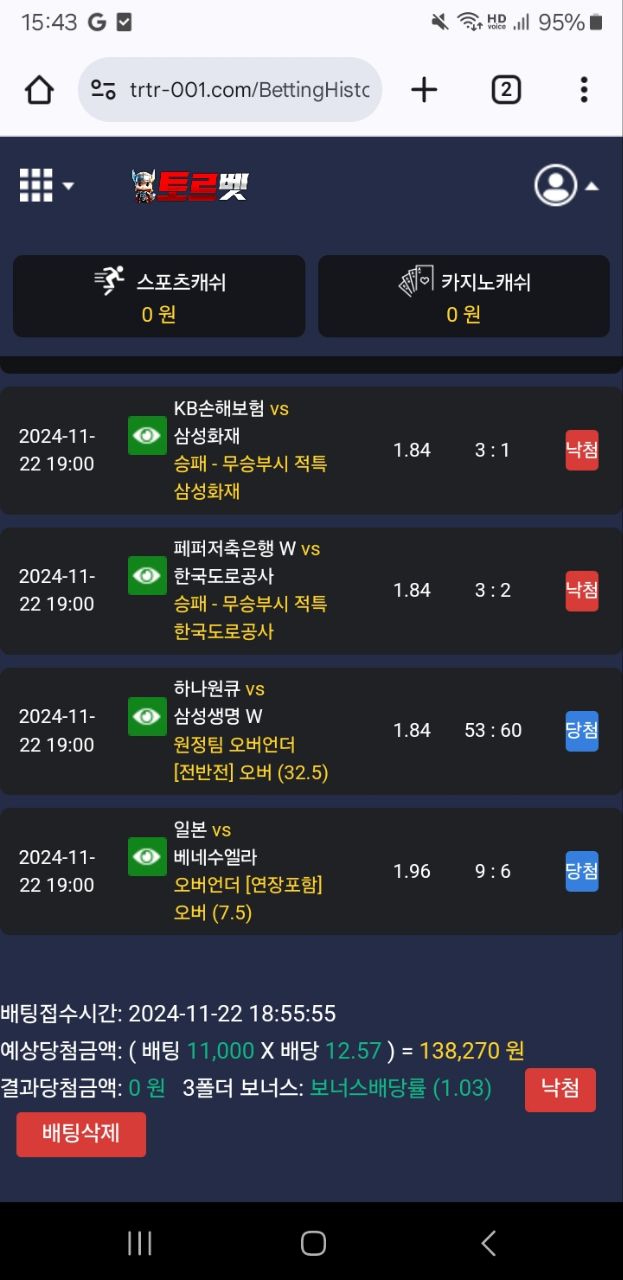This screenshot has height=1280, width=623.
Task: Open a new browser tab
Action: tap(424, 90)
